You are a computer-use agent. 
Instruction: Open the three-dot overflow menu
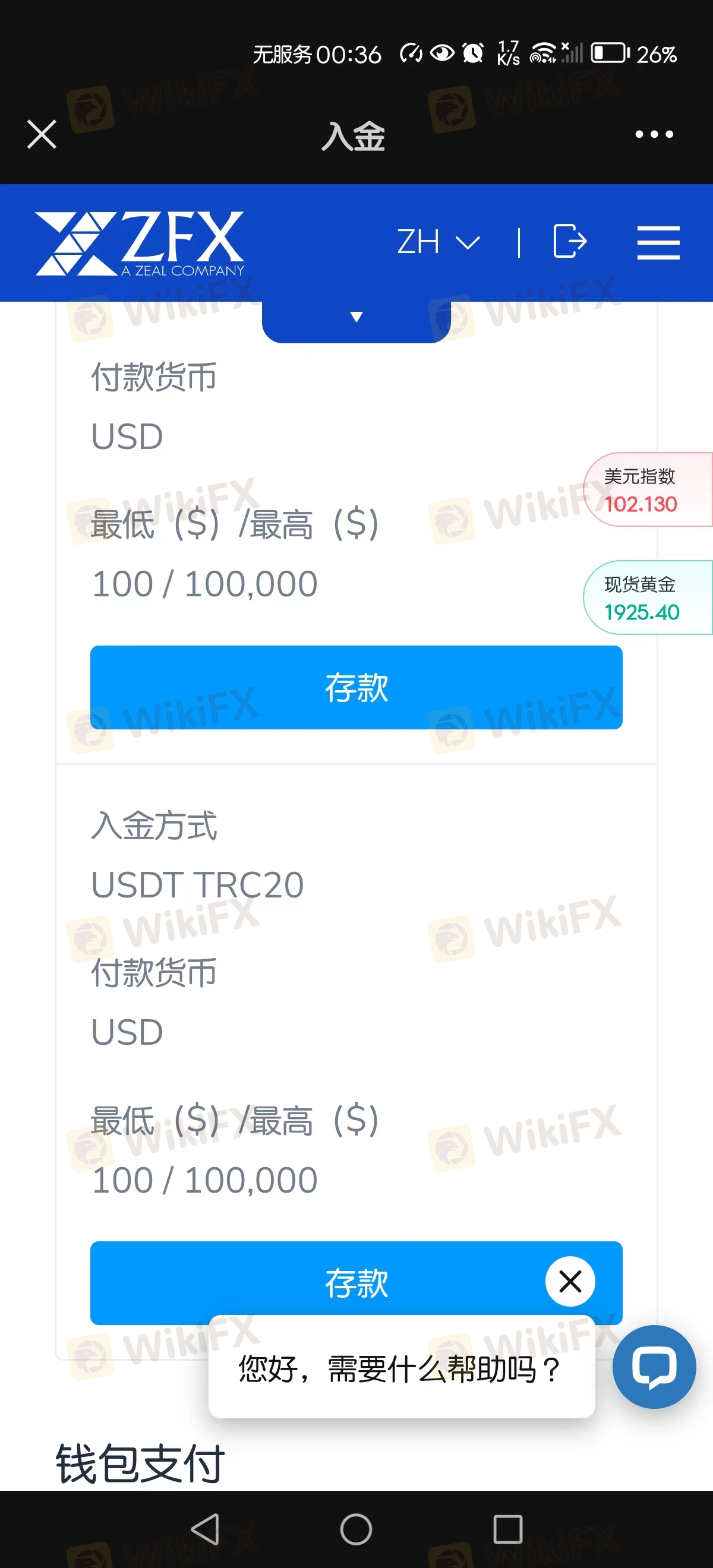(x=654, y=134)
